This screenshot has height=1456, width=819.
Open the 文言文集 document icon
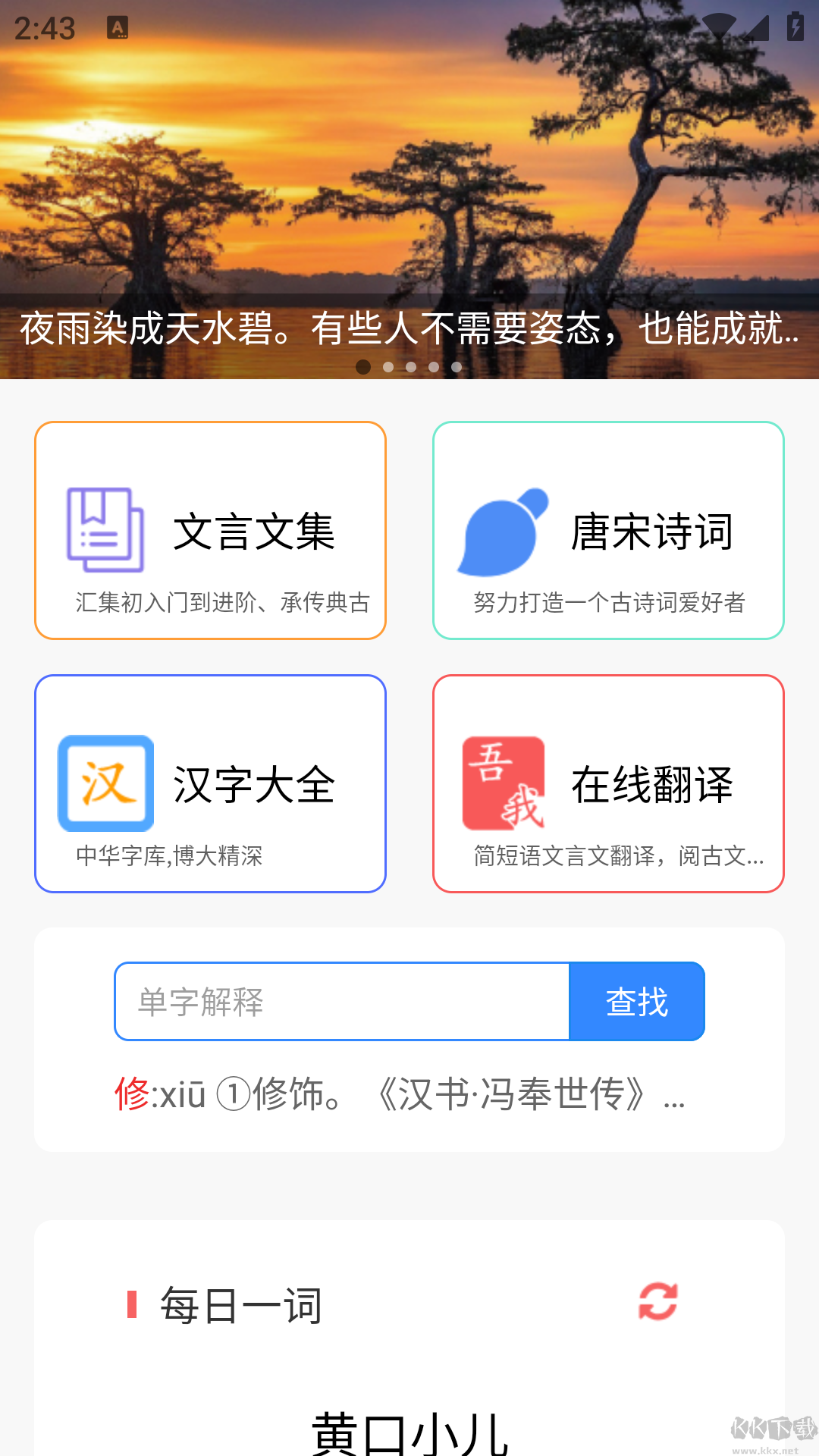pyautogui.click(x=105, y=531)
